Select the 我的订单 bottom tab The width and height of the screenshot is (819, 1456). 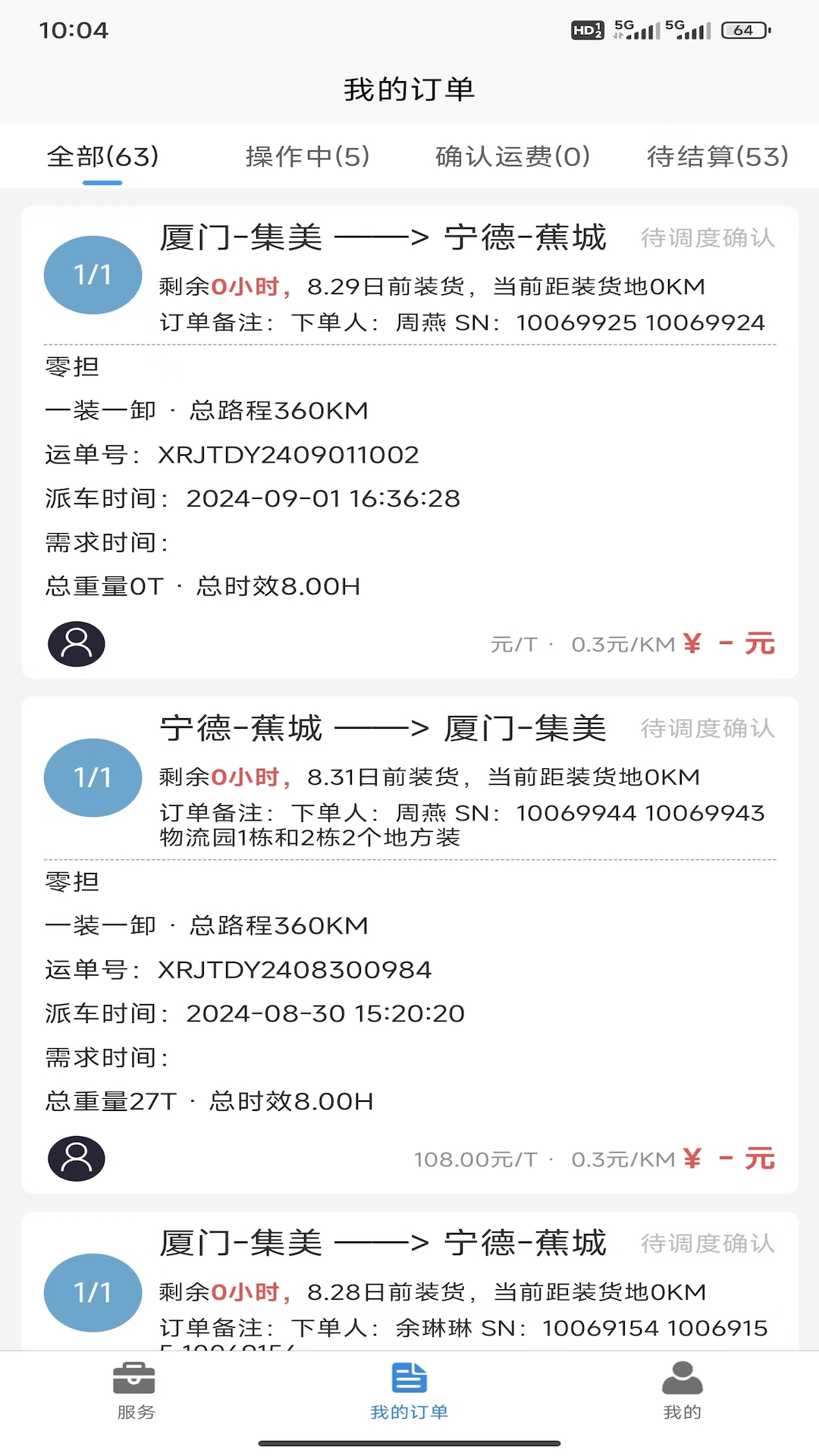pos(409,1392)
